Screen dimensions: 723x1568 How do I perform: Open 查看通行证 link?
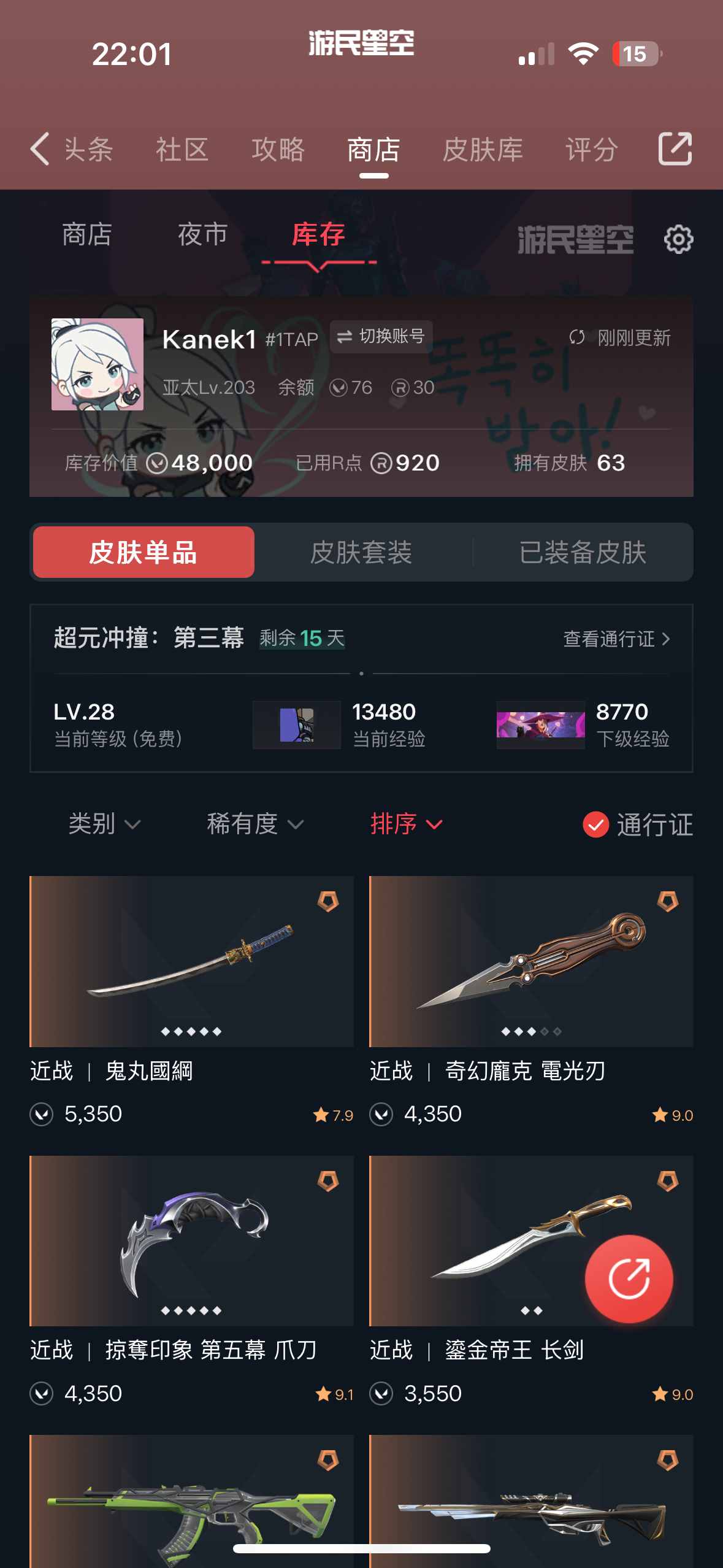pos(616,639)
